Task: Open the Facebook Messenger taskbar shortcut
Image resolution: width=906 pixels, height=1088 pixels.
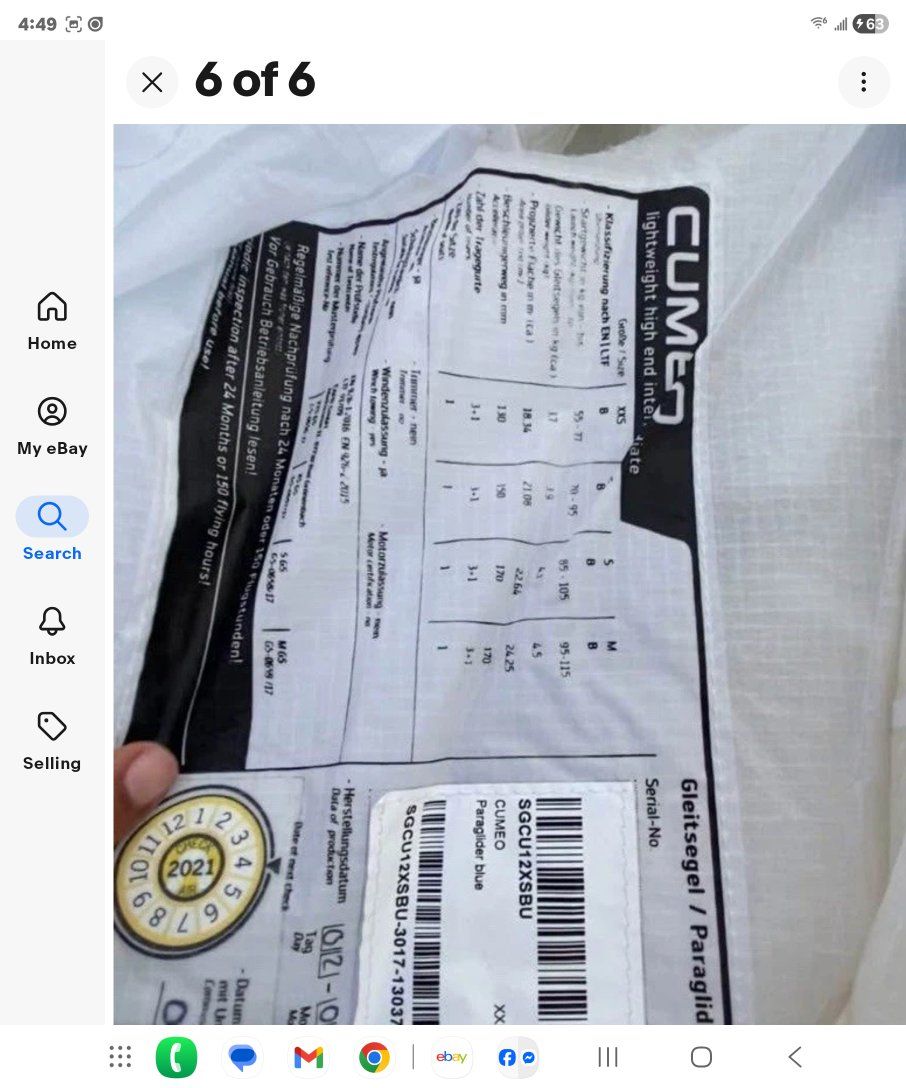Action: [517, 1057]
